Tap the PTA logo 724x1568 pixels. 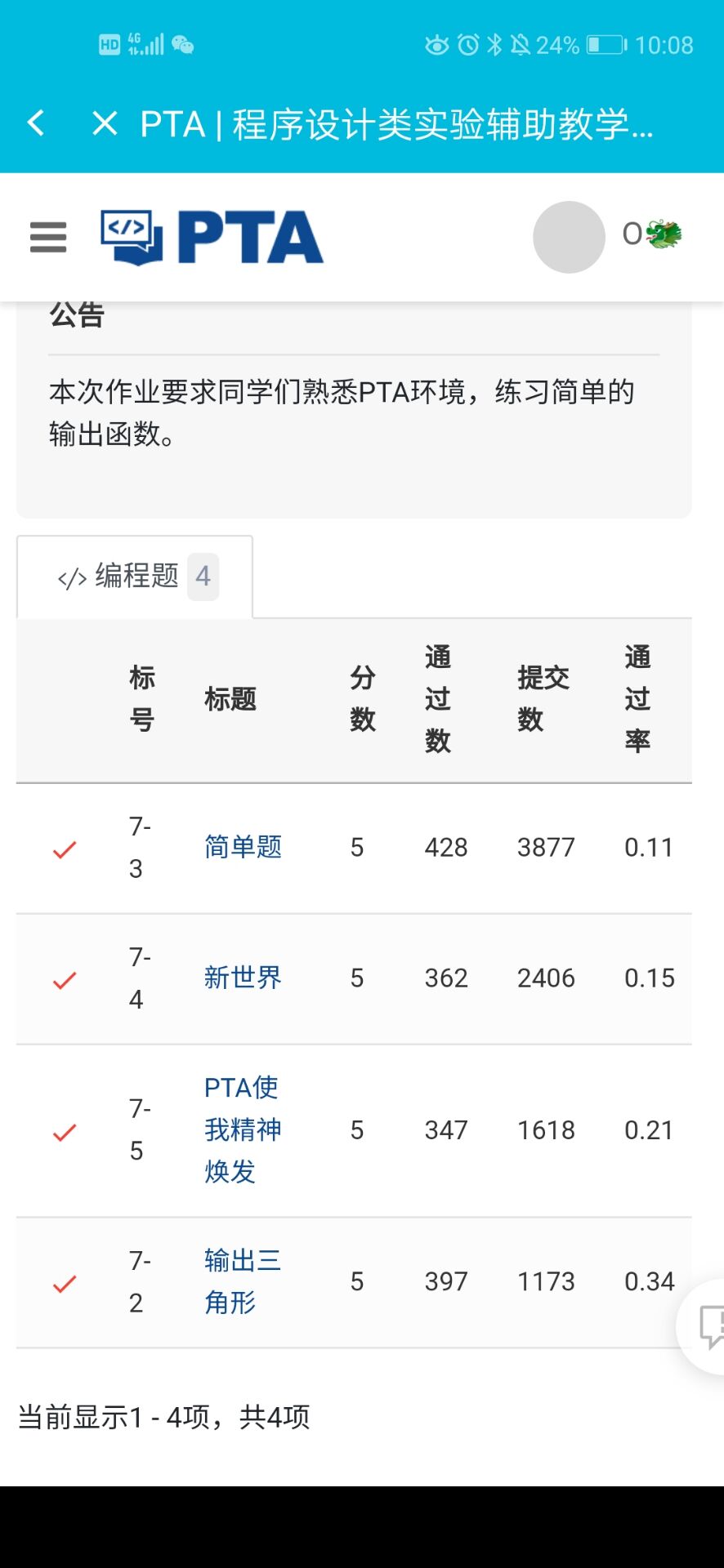(x=212, y=238)
